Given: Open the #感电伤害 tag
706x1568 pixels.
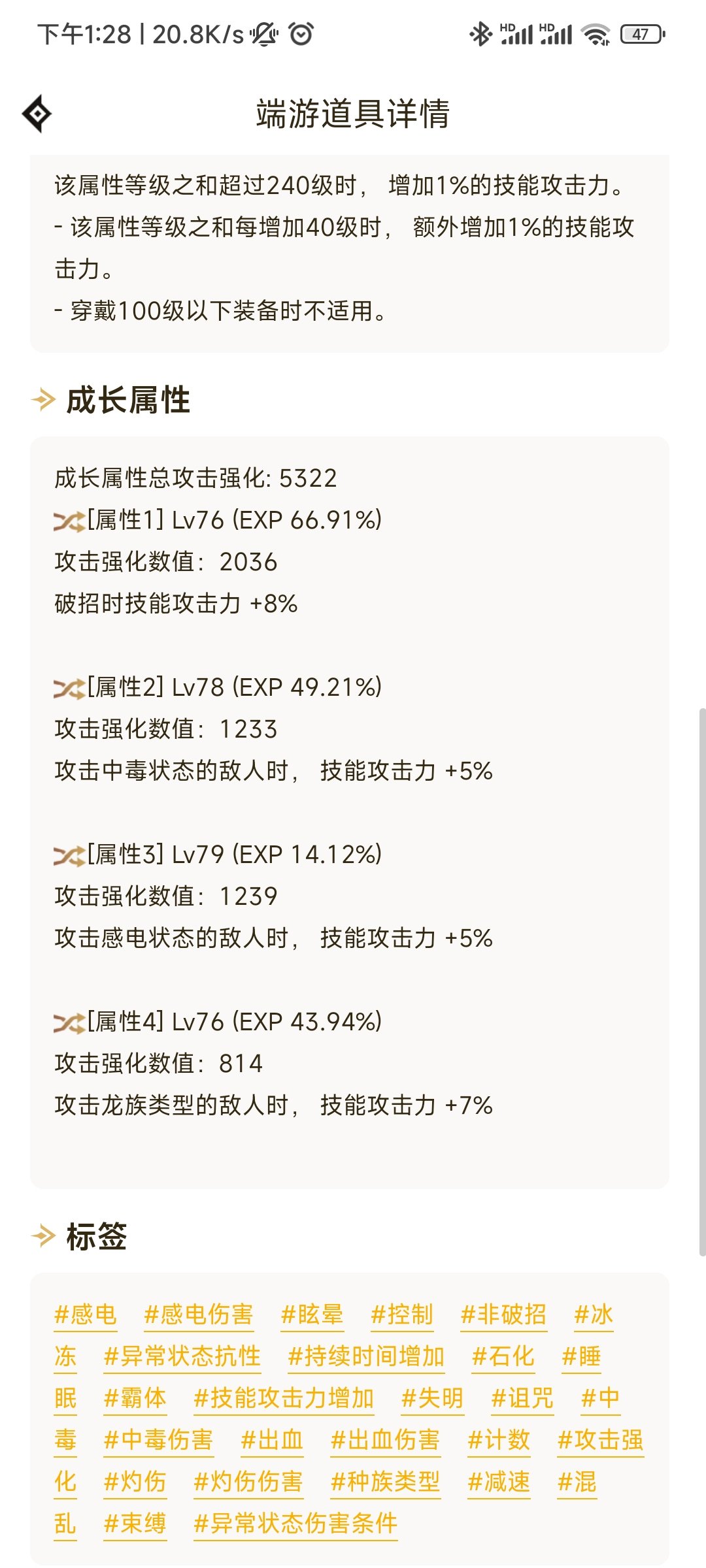Looking at the screenshot, I should coord(198,1315).
